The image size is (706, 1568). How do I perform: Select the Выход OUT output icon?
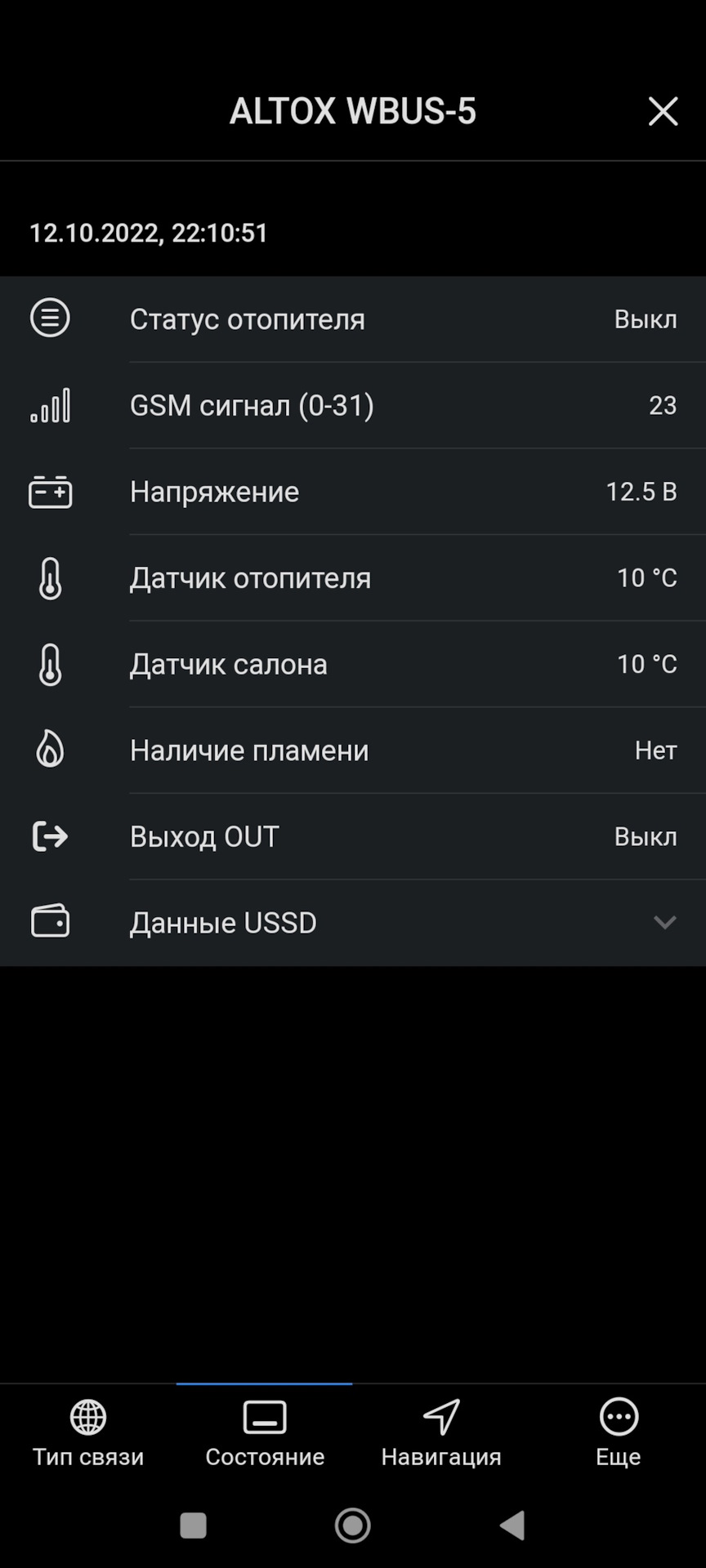50,836
